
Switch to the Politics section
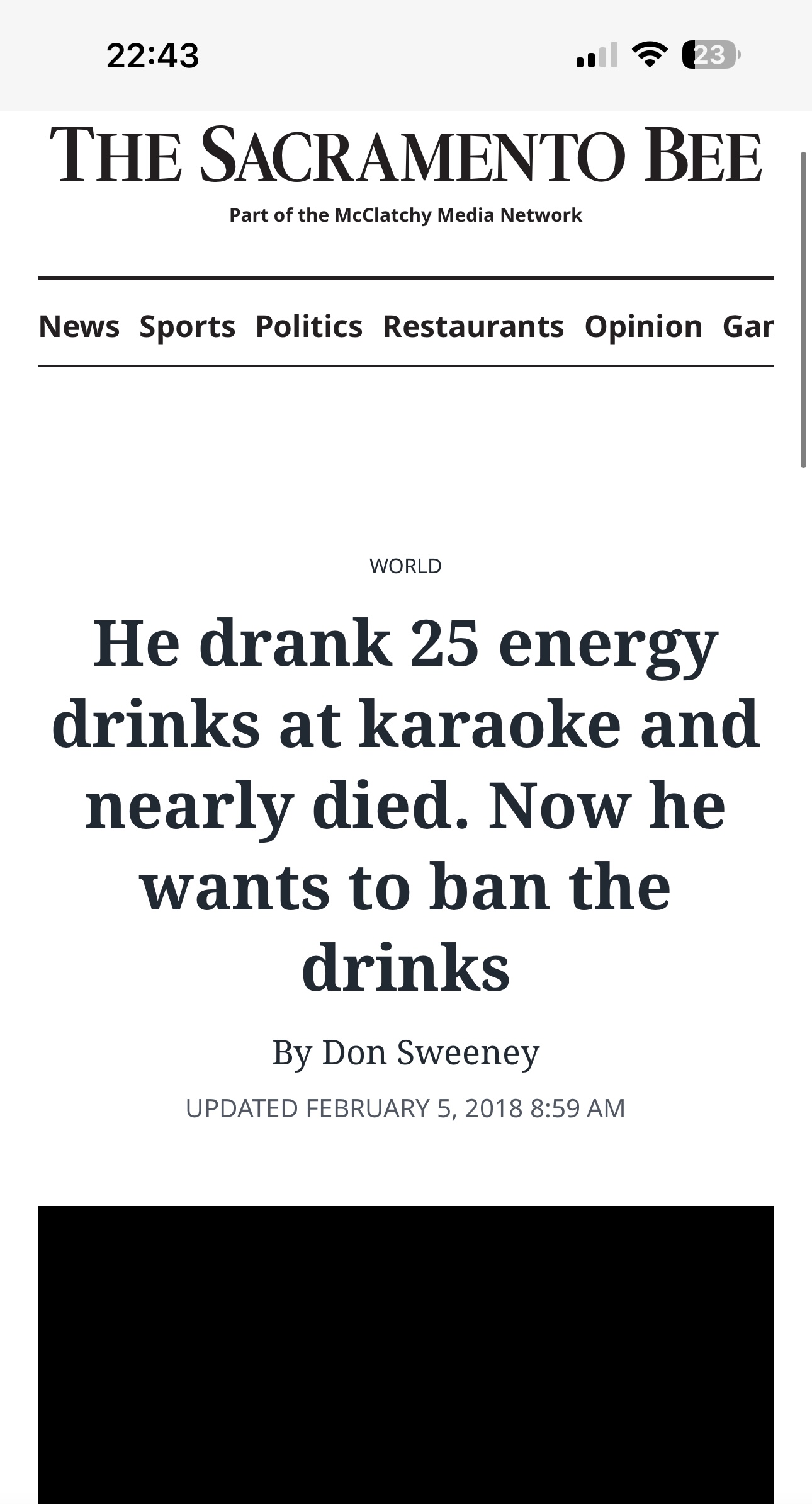(x=309, y=326)
